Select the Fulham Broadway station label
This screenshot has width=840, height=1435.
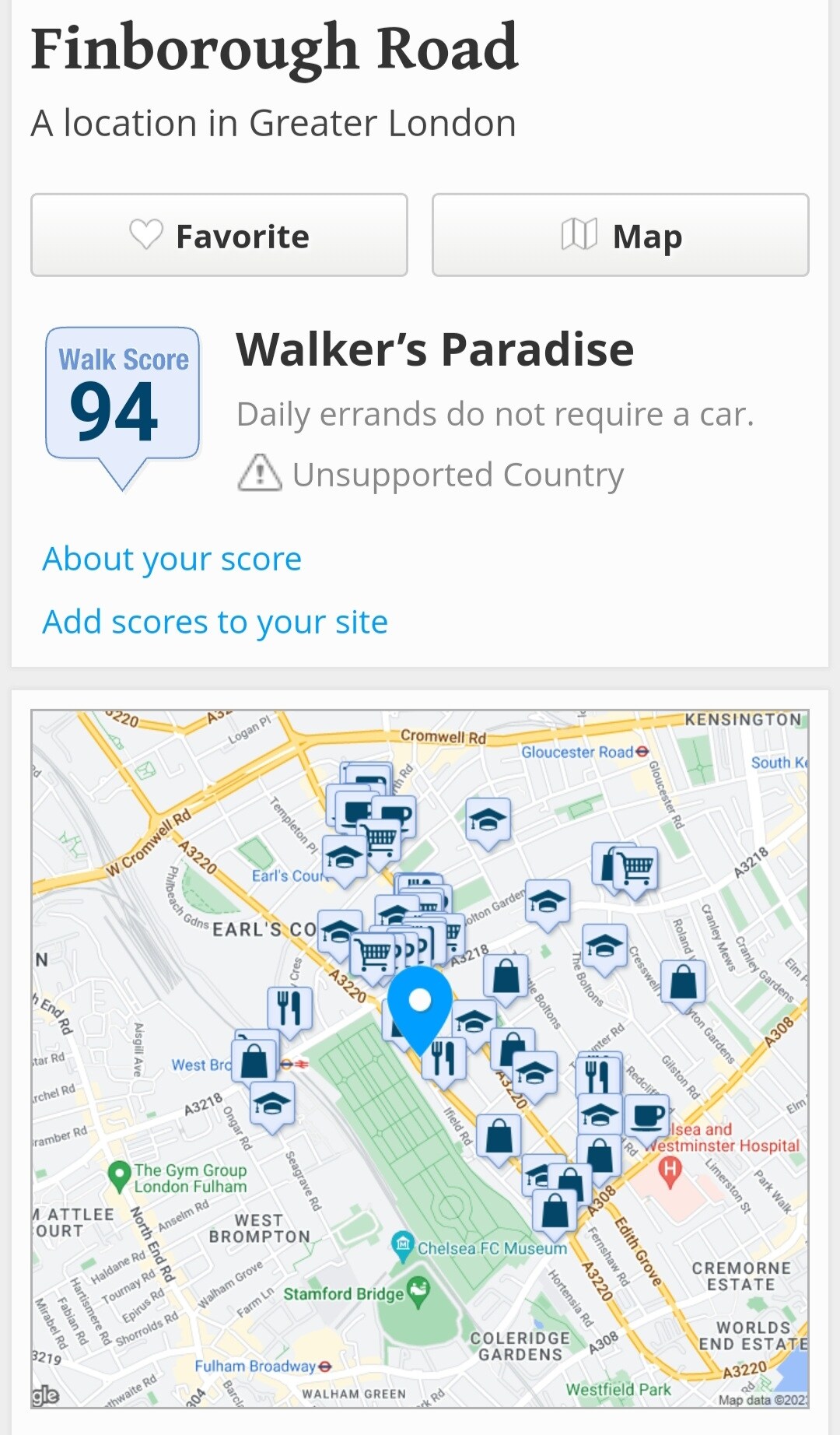pos(262,1367)
